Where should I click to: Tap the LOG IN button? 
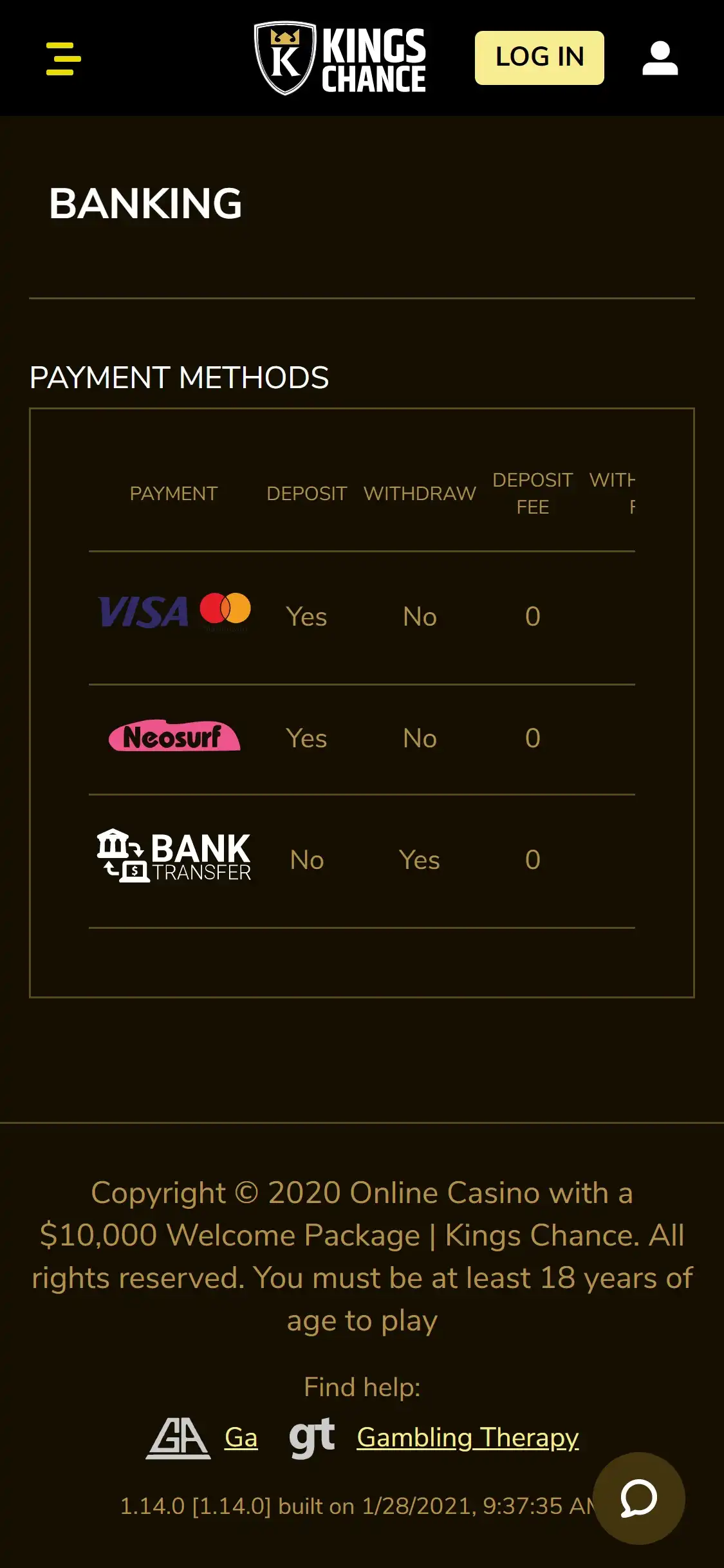coord(539,58)
